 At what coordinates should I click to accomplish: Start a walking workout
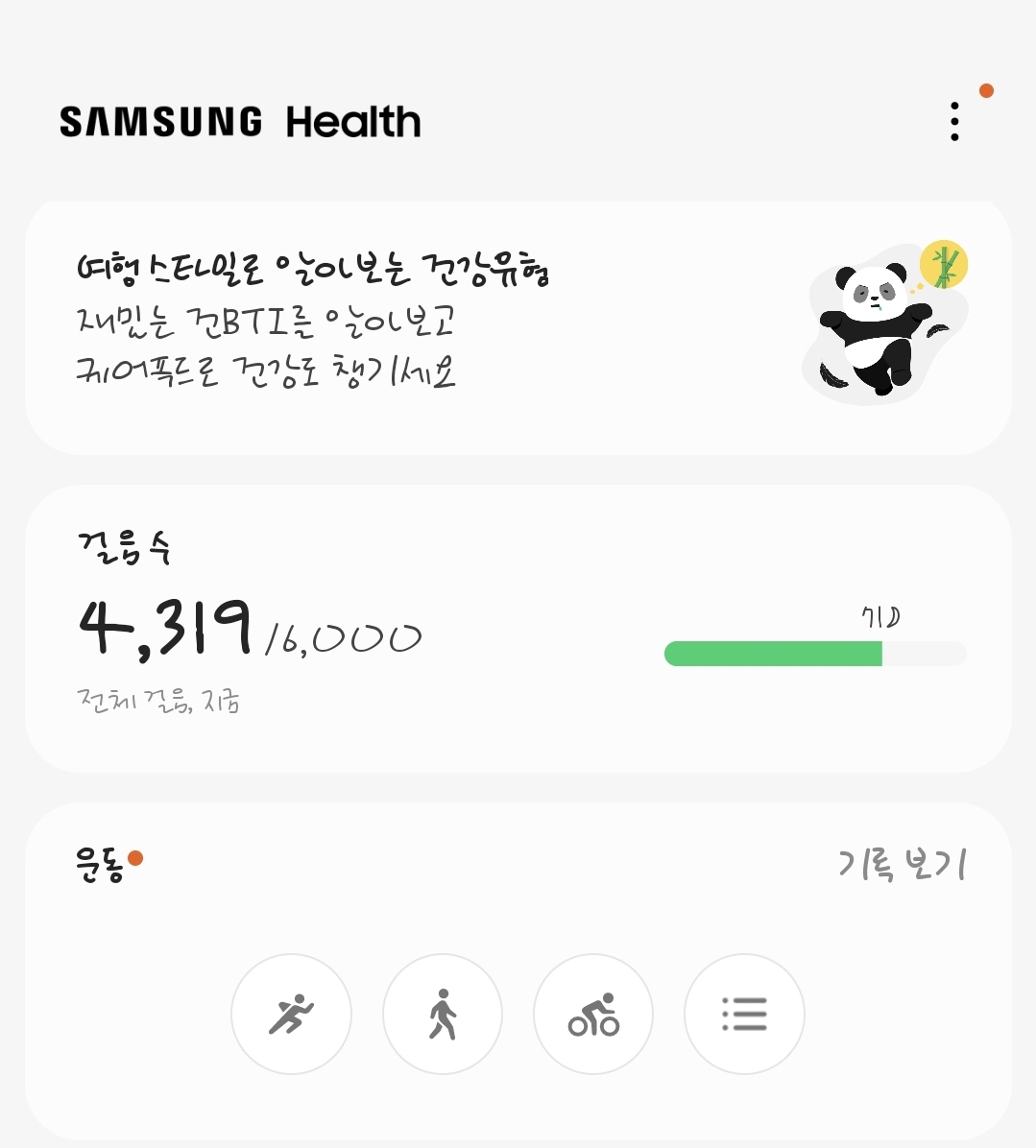pyautogui.click(x=443, y=1014)
